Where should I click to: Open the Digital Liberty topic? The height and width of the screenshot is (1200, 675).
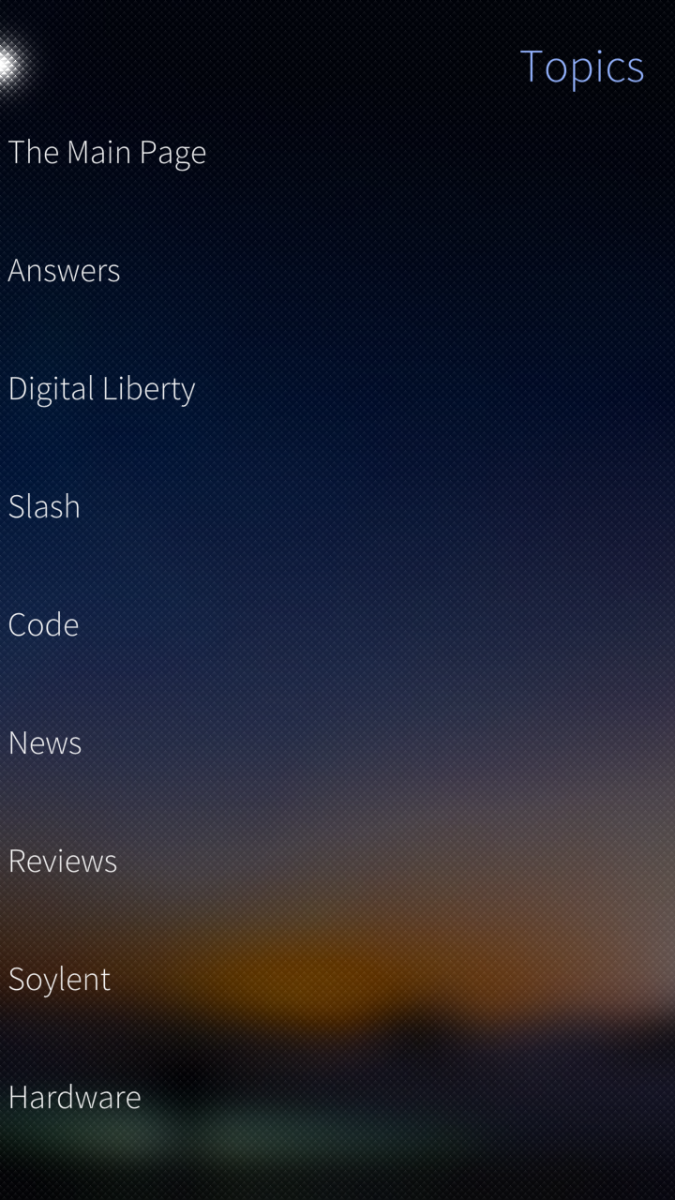click(101, 389)
